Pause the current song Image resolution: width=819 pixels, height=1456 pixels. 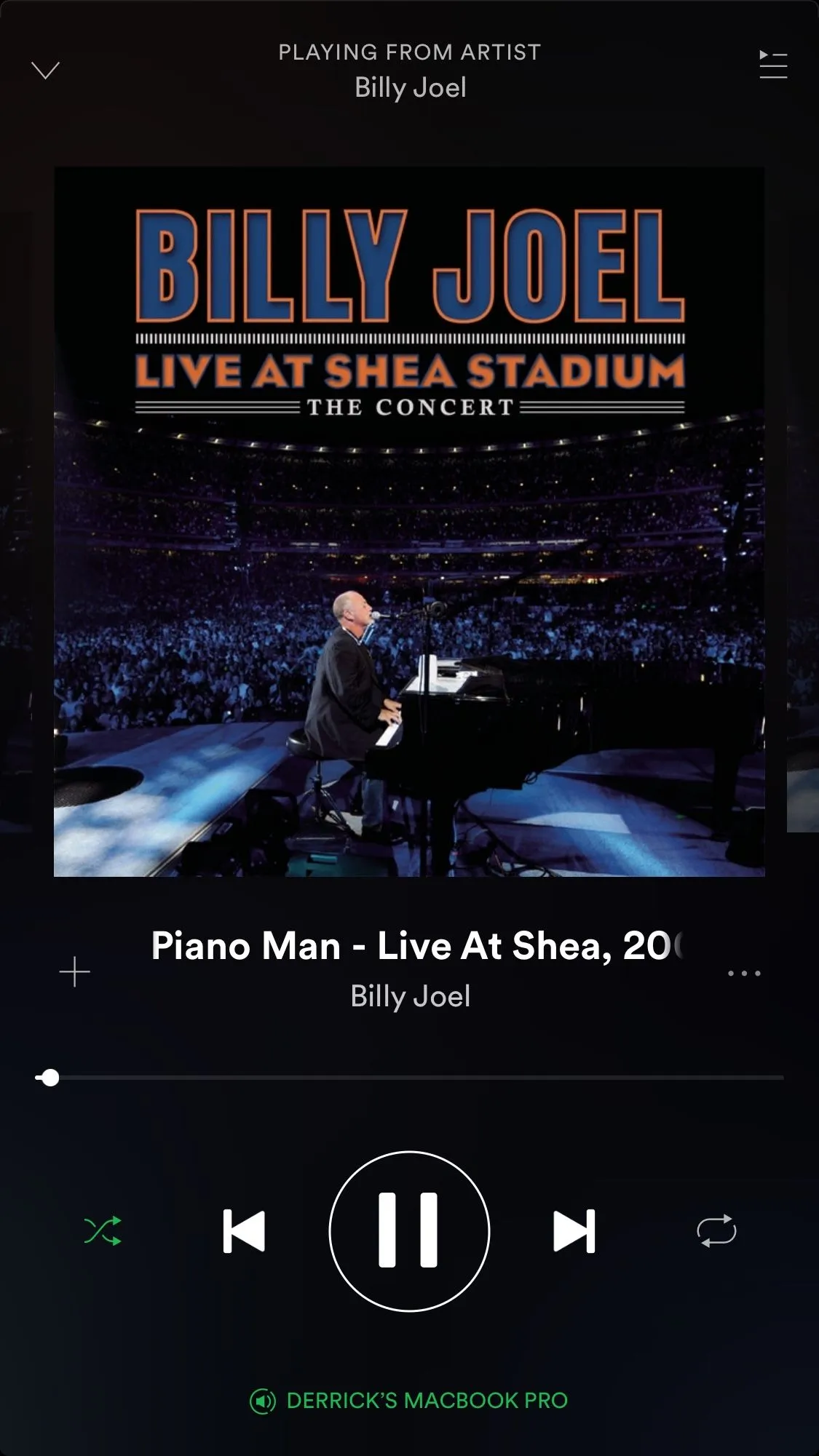click(x=409, y=1231)
